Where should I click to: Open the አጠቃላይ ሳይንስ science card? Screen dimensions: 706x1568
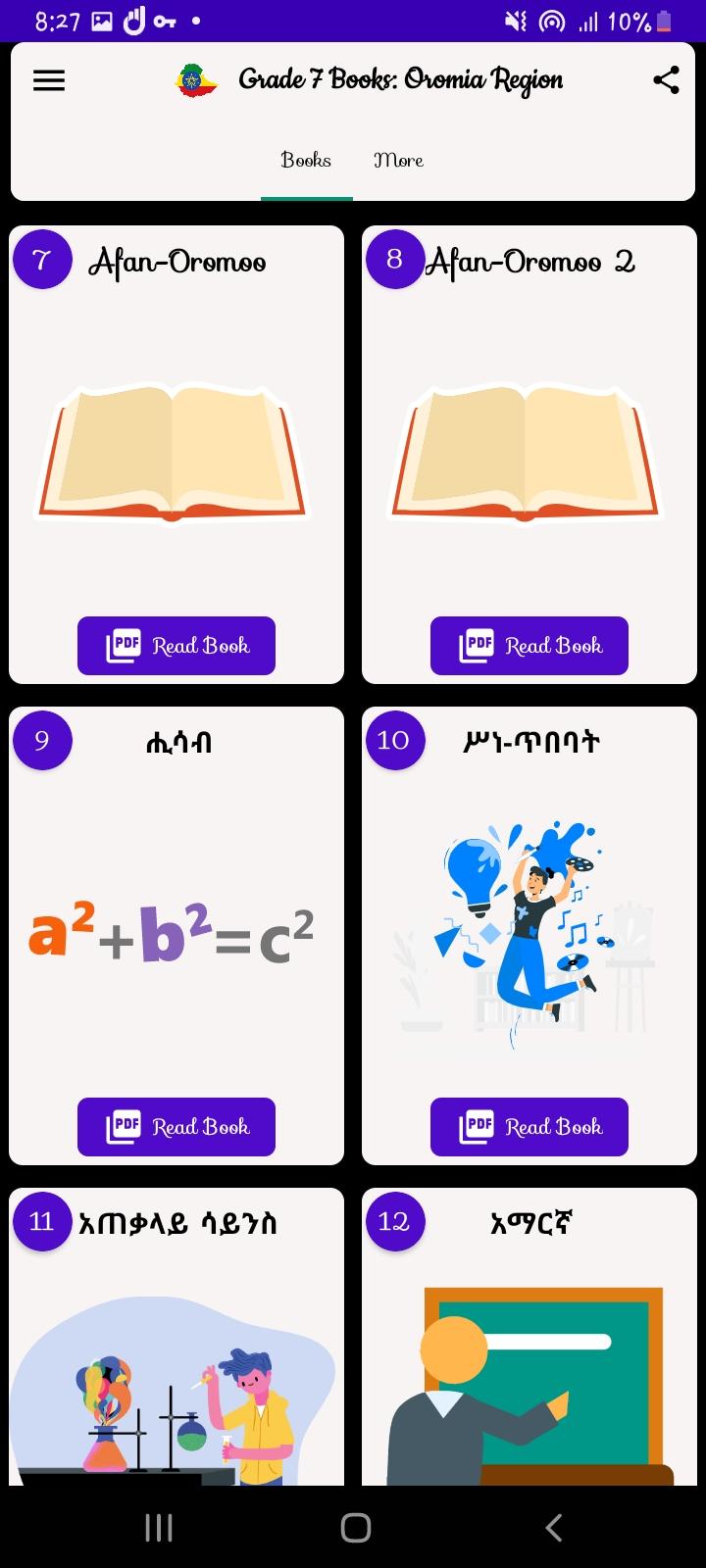click(x=176, y=1337)
